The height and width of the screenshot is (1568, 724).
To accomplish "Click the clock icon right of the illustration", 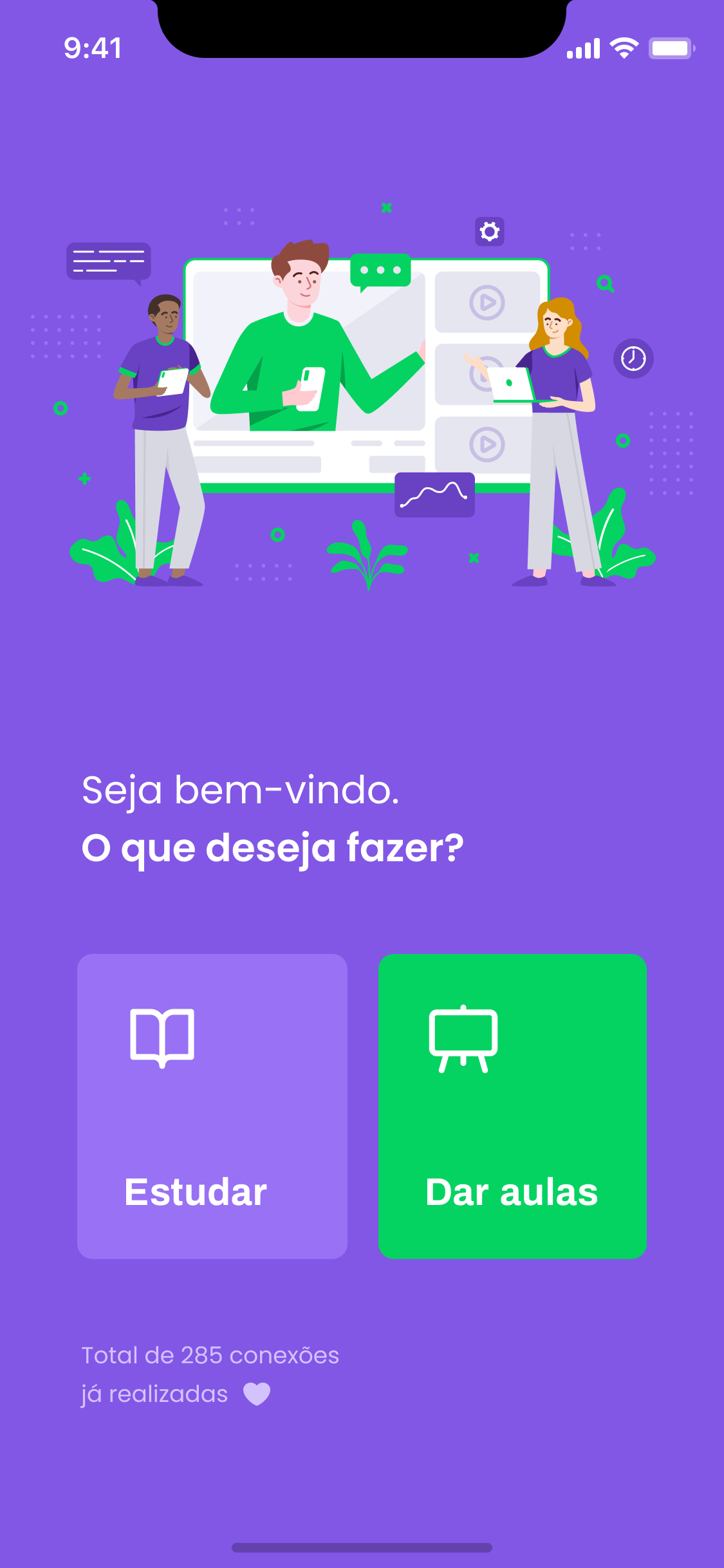I will (632, 359).
